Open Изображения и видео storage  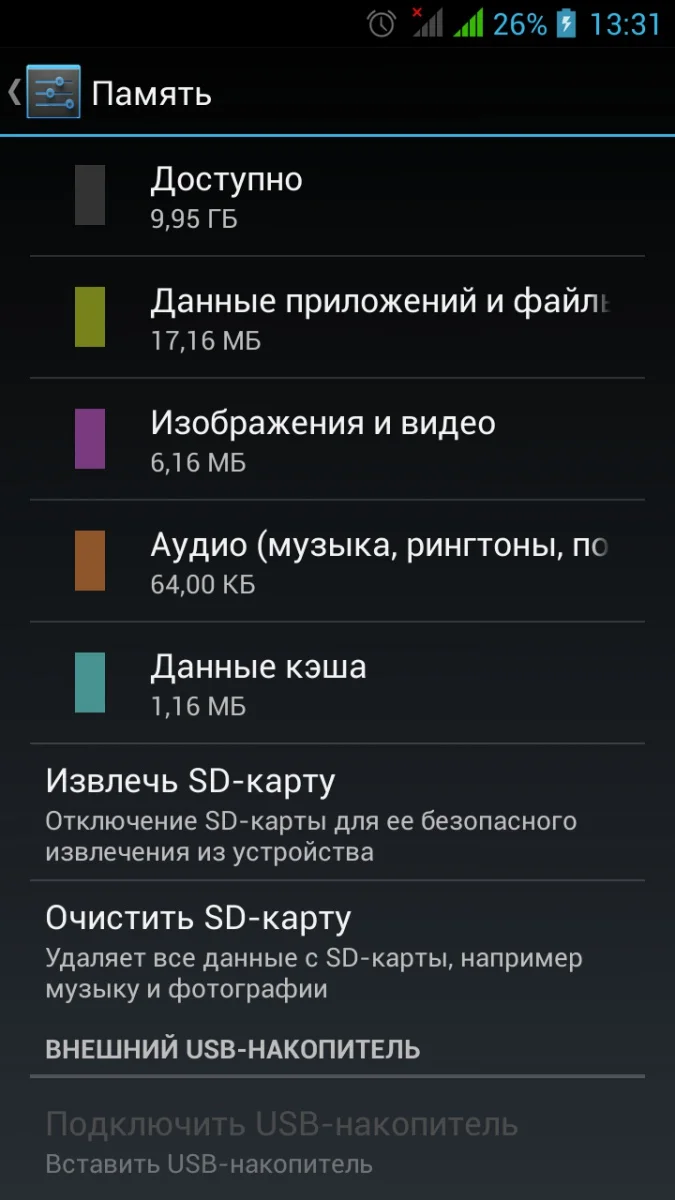click(x=337, y=440)
